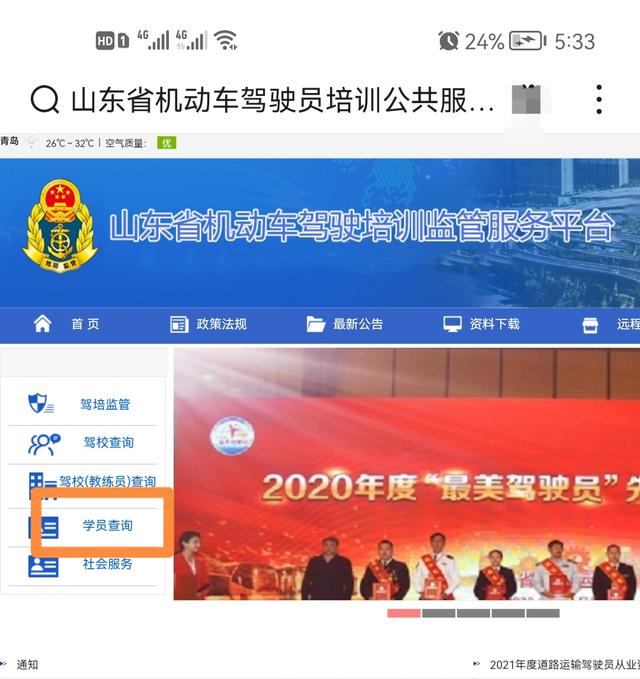The width and height of the screenshot is (640, 679).
Task: Open 最新公告 announcements
Action: coord(345,324)
